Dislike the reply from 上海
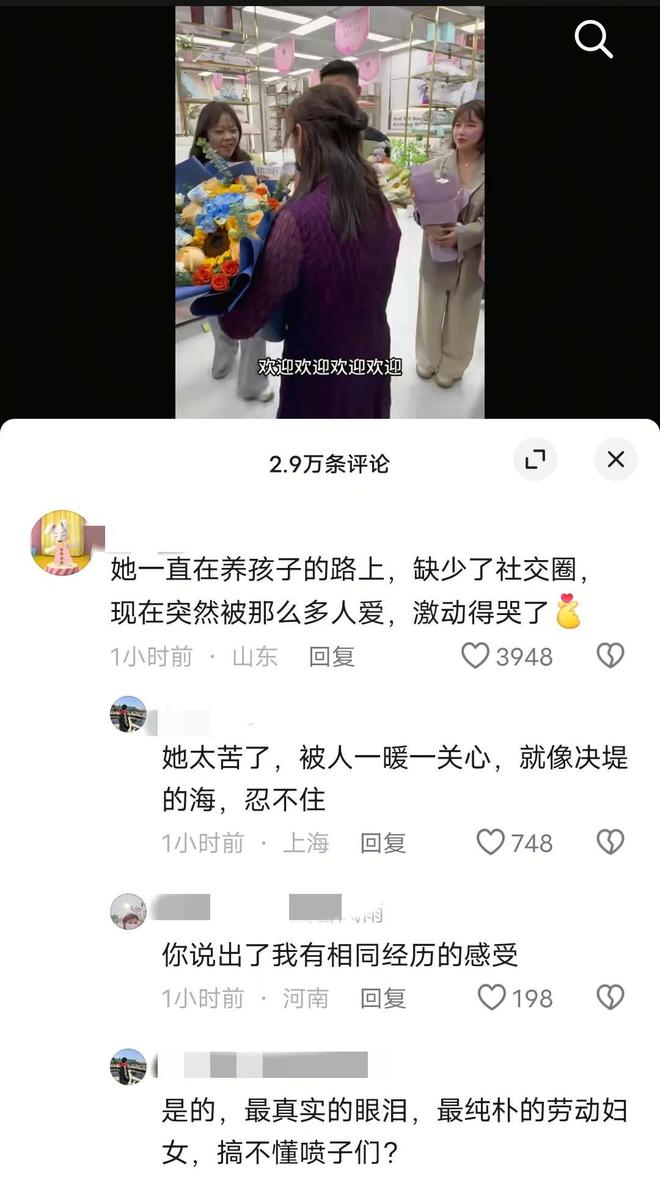 point(610,842)
